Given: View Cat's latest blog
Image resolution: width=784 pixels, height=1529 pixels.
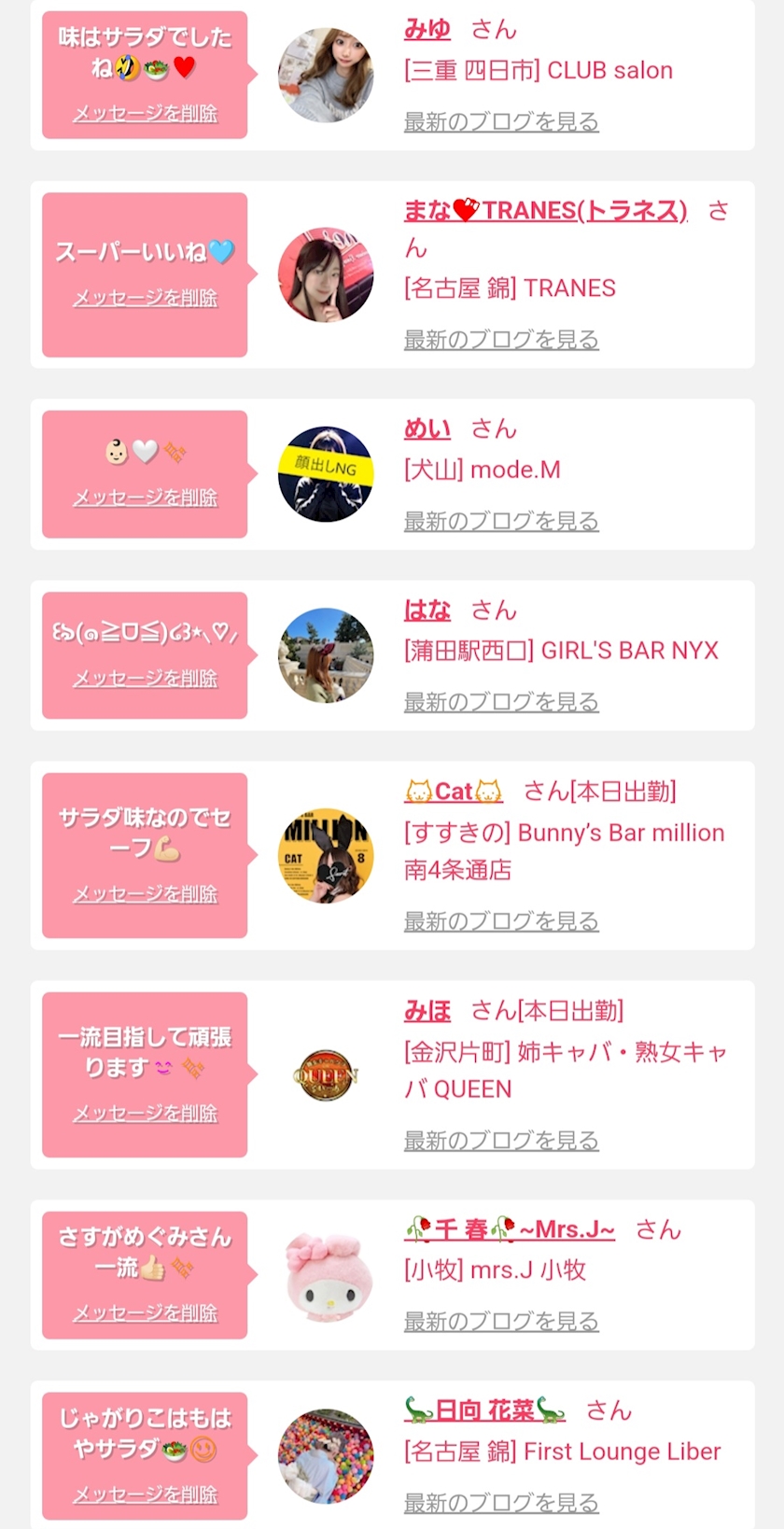Looking at the screenshot, I should (x=501, y=921).
